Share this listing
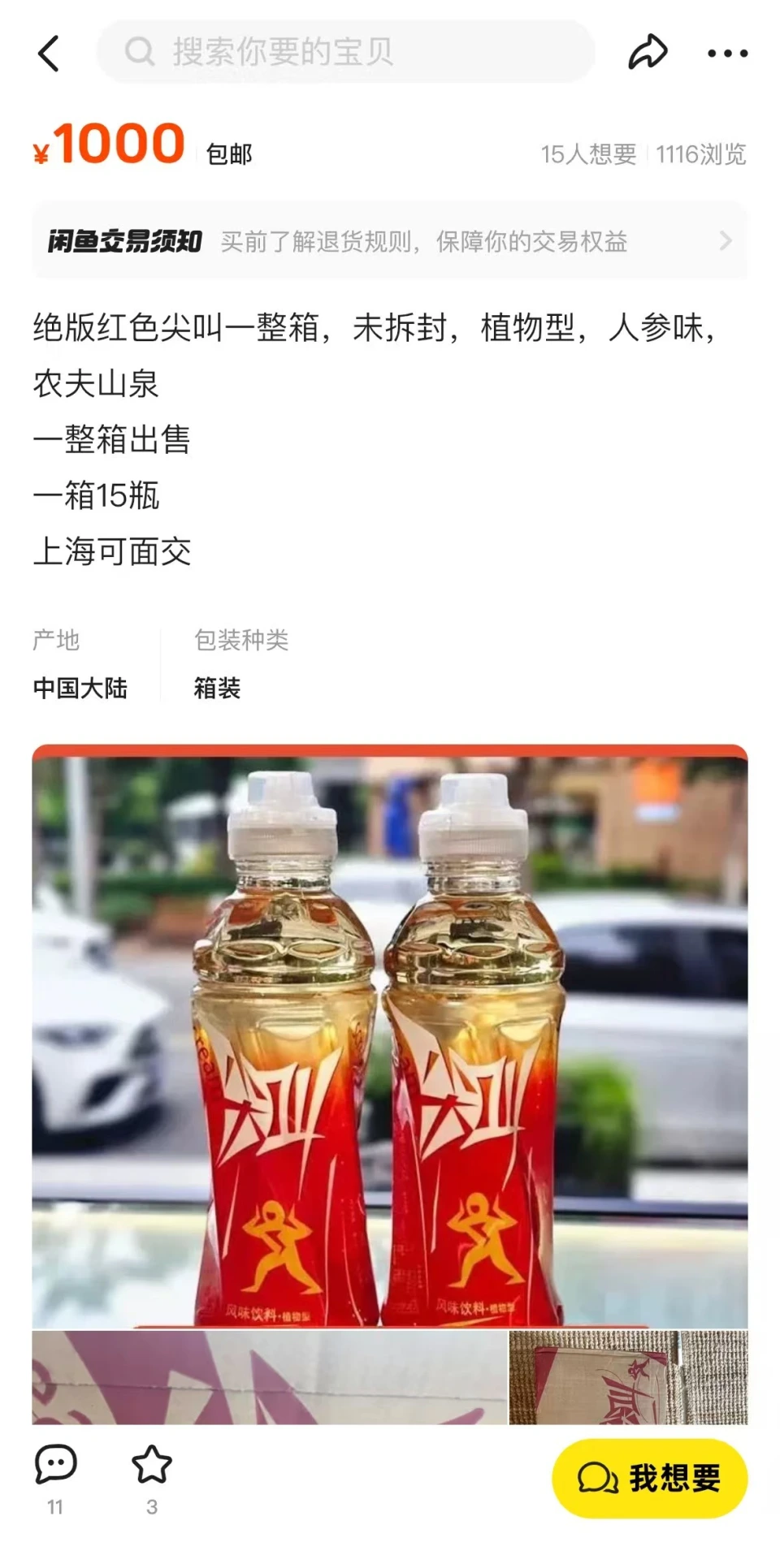This screenshot has height=1568, width=780. (x=648, y=53)
